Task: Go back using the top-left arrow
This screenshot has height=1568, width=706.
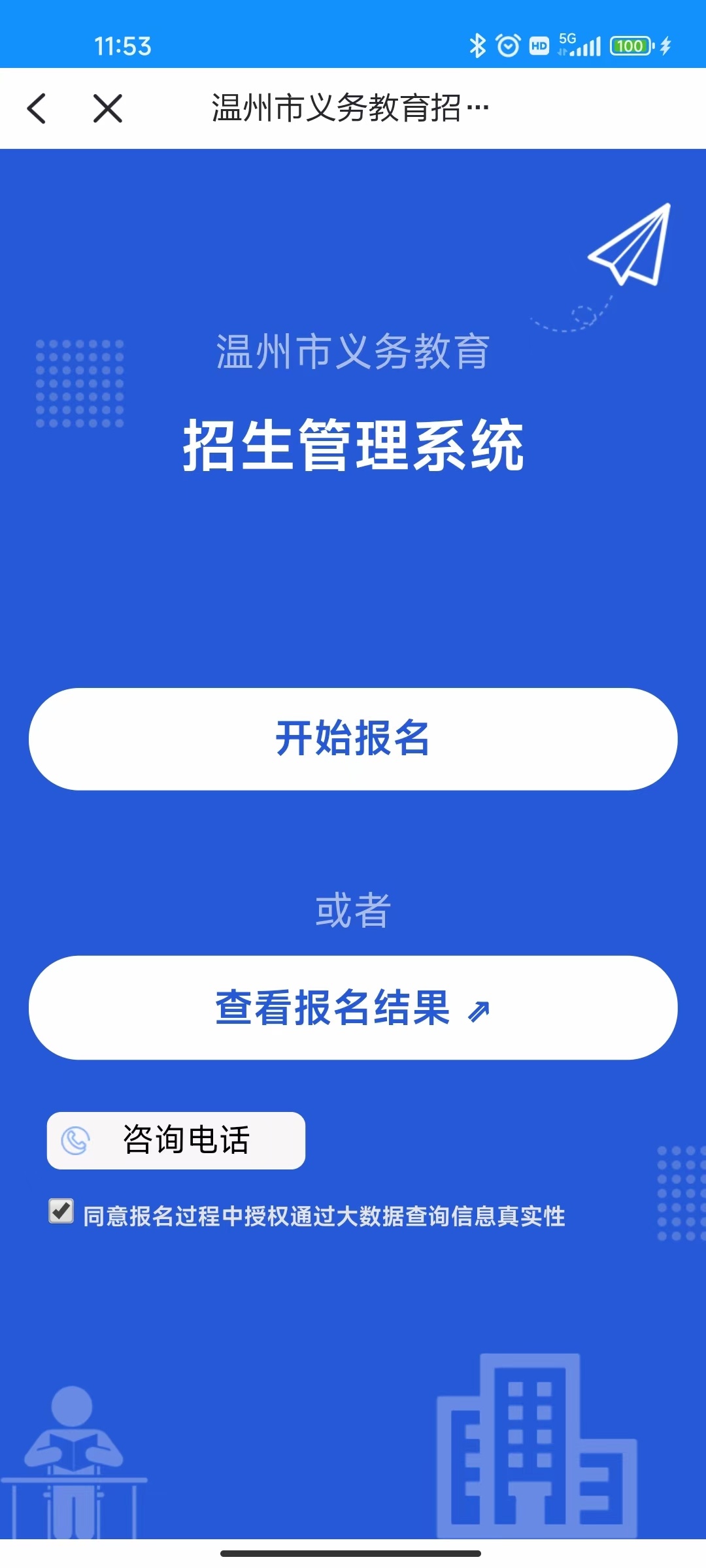Action: point(37,108)
